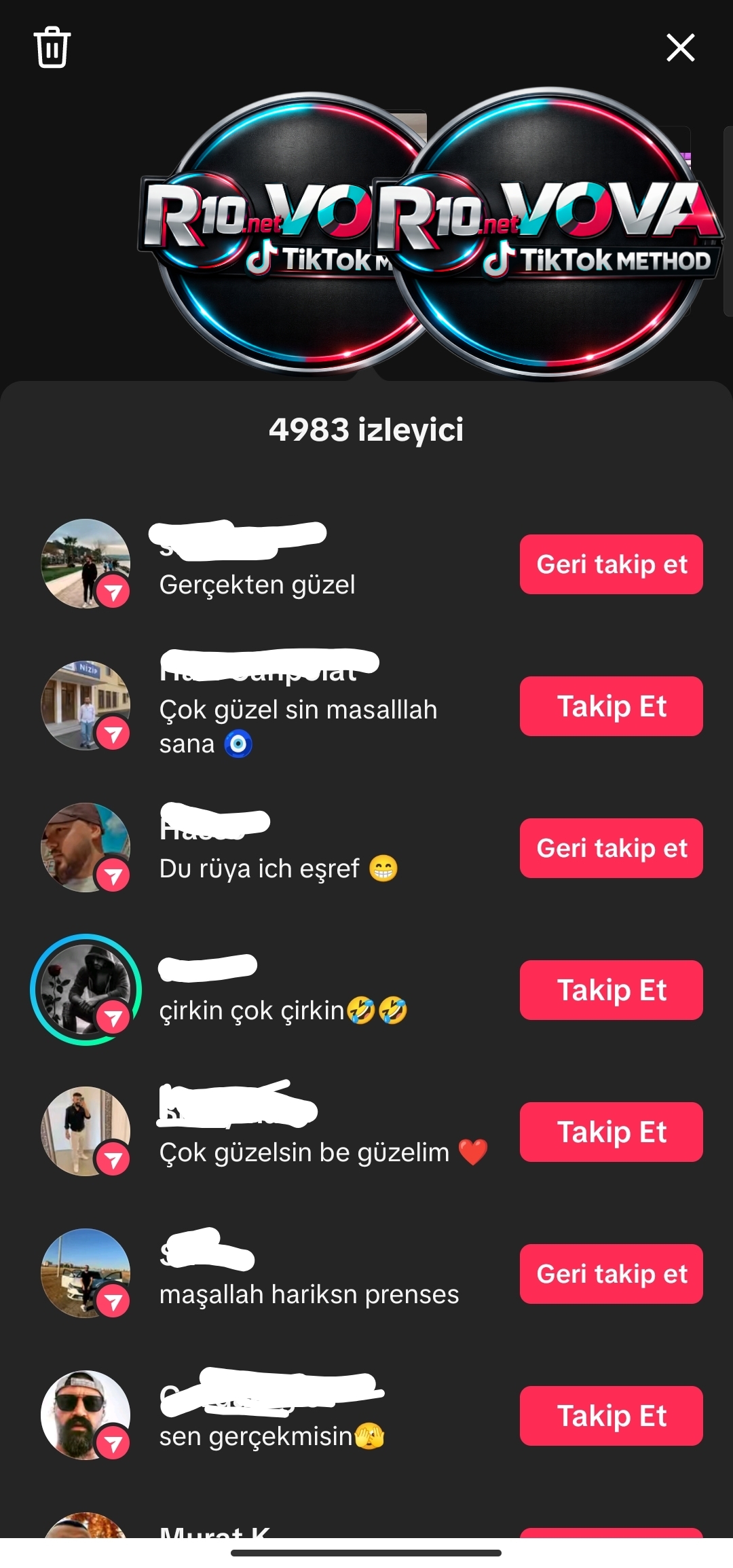733x1568 pixels.
Task: Hit Takip Et beside "Çok güzelsin be güzelim"
Action: (x=611, y=1132)
